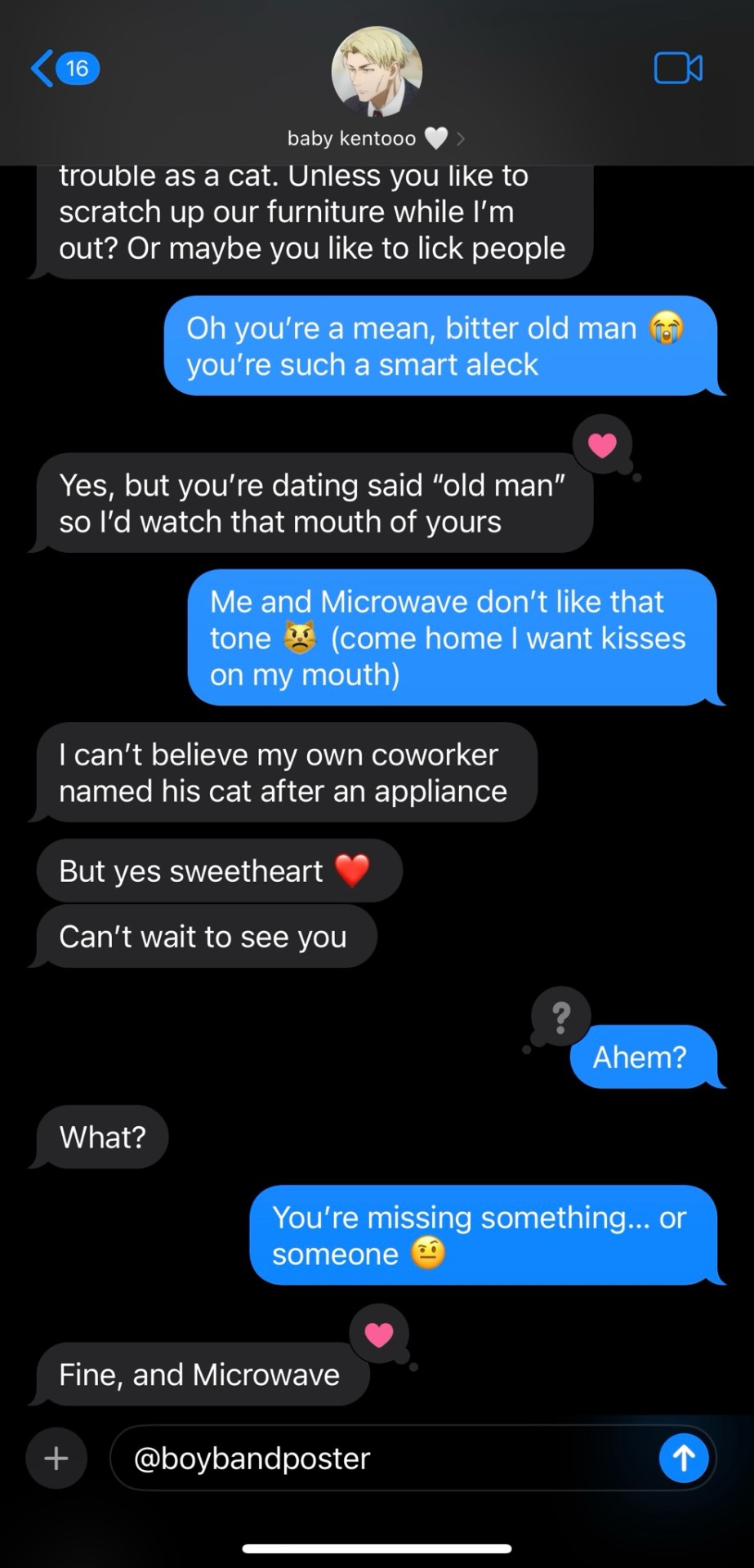Tap the message text field

tap(384, 1458)
